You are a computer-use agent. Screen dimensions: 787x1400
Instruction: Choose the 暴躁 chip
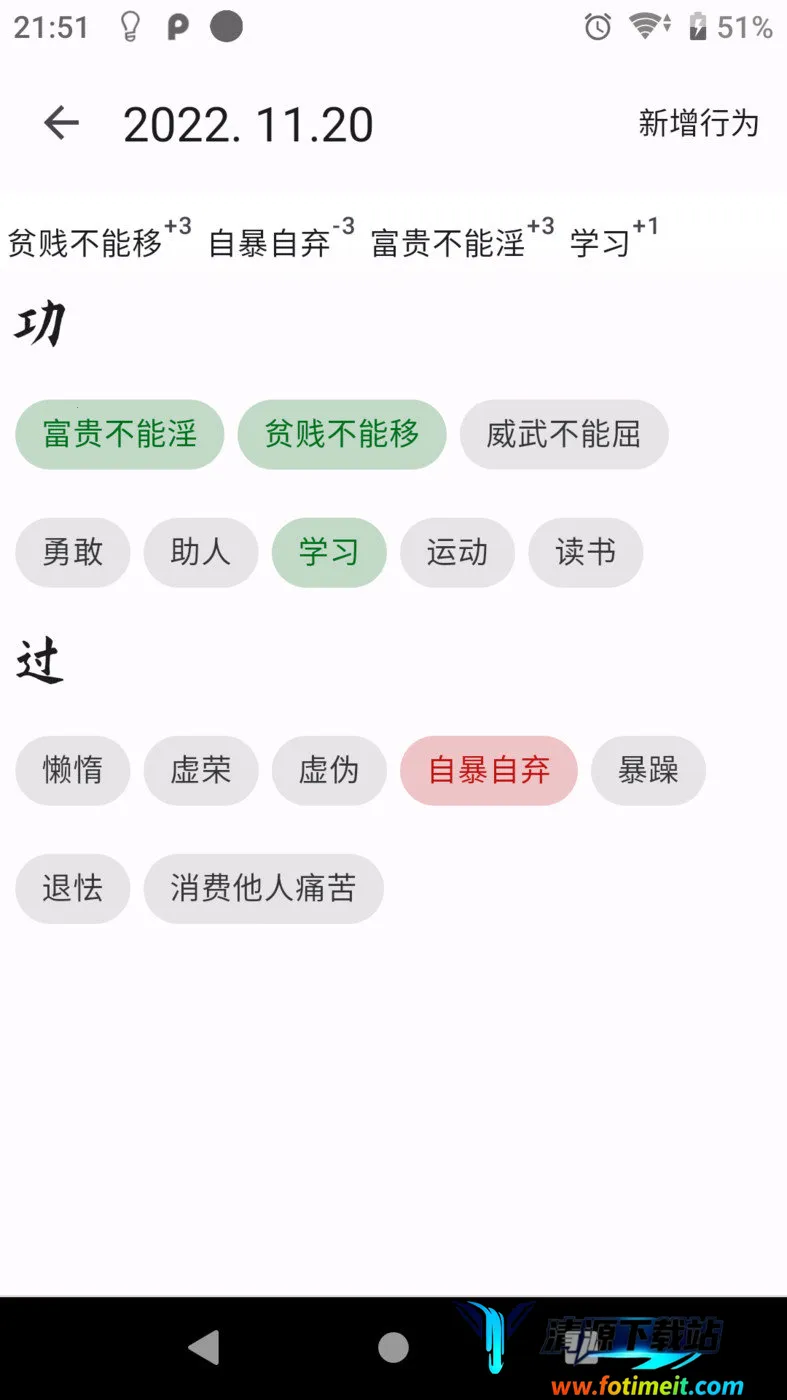[648, 770]
